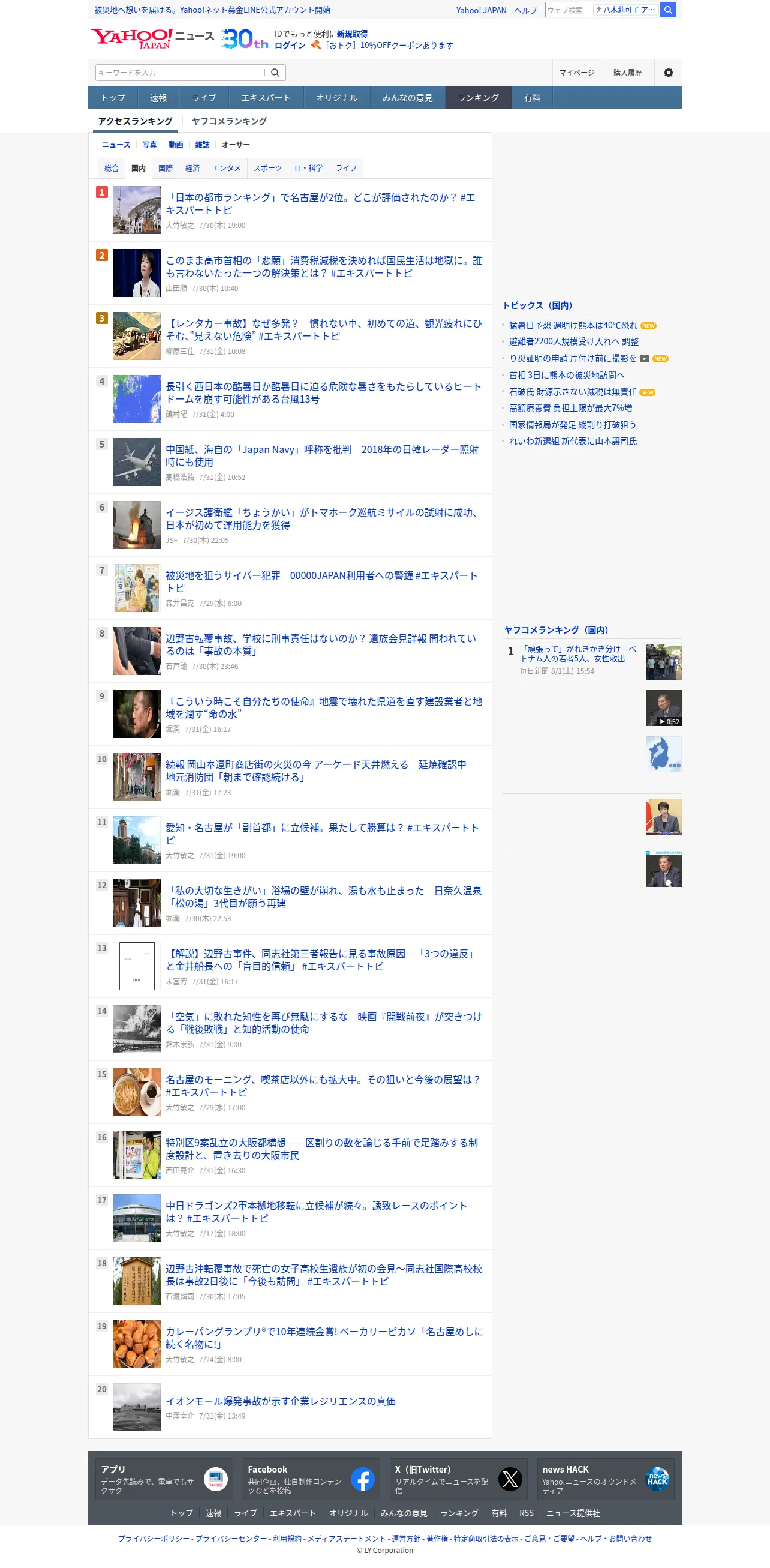Open the X (旧Twitter) footer card
The image size is (770, 1568).
click(459, 1479)
